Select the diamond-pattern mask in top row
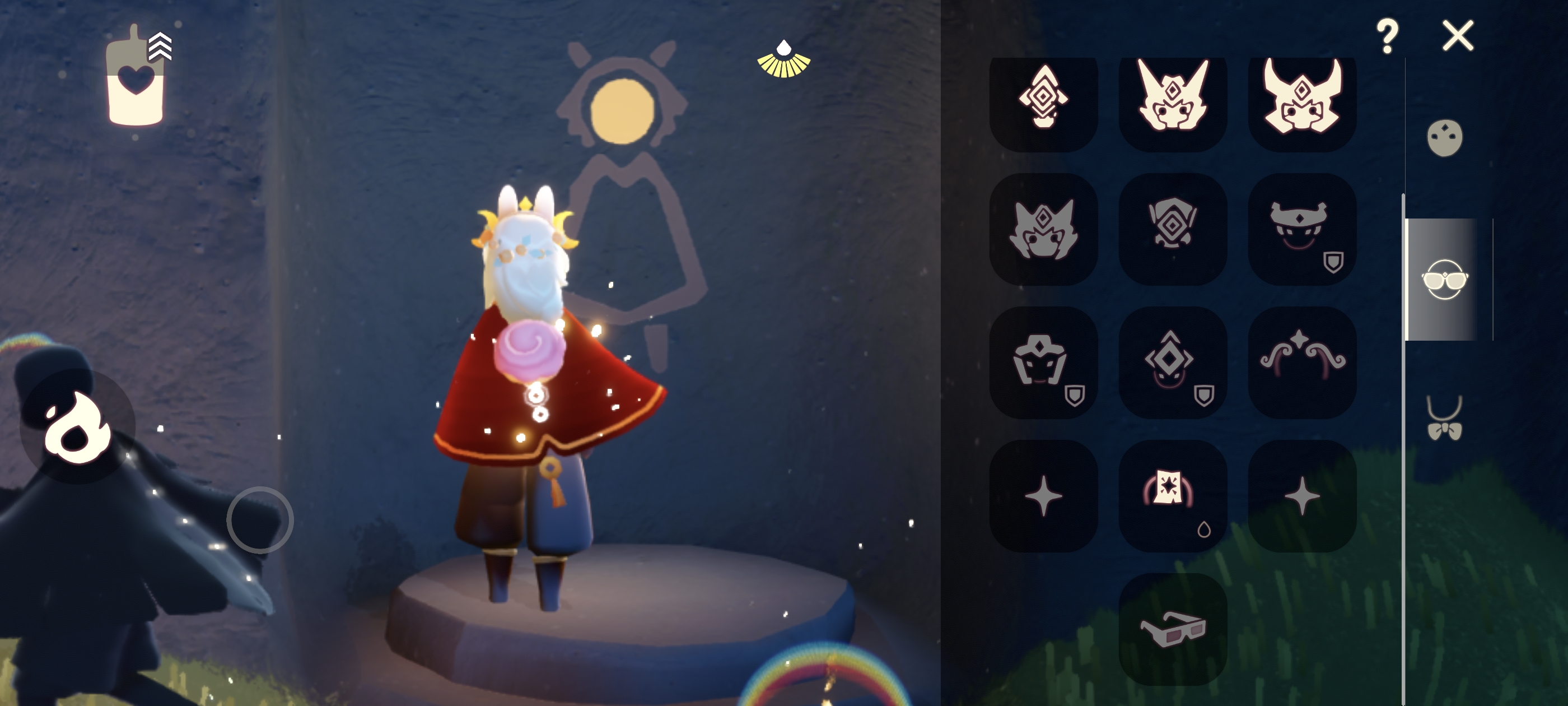The height and width of the screenshot is (706, 1568). (1043, 97)
